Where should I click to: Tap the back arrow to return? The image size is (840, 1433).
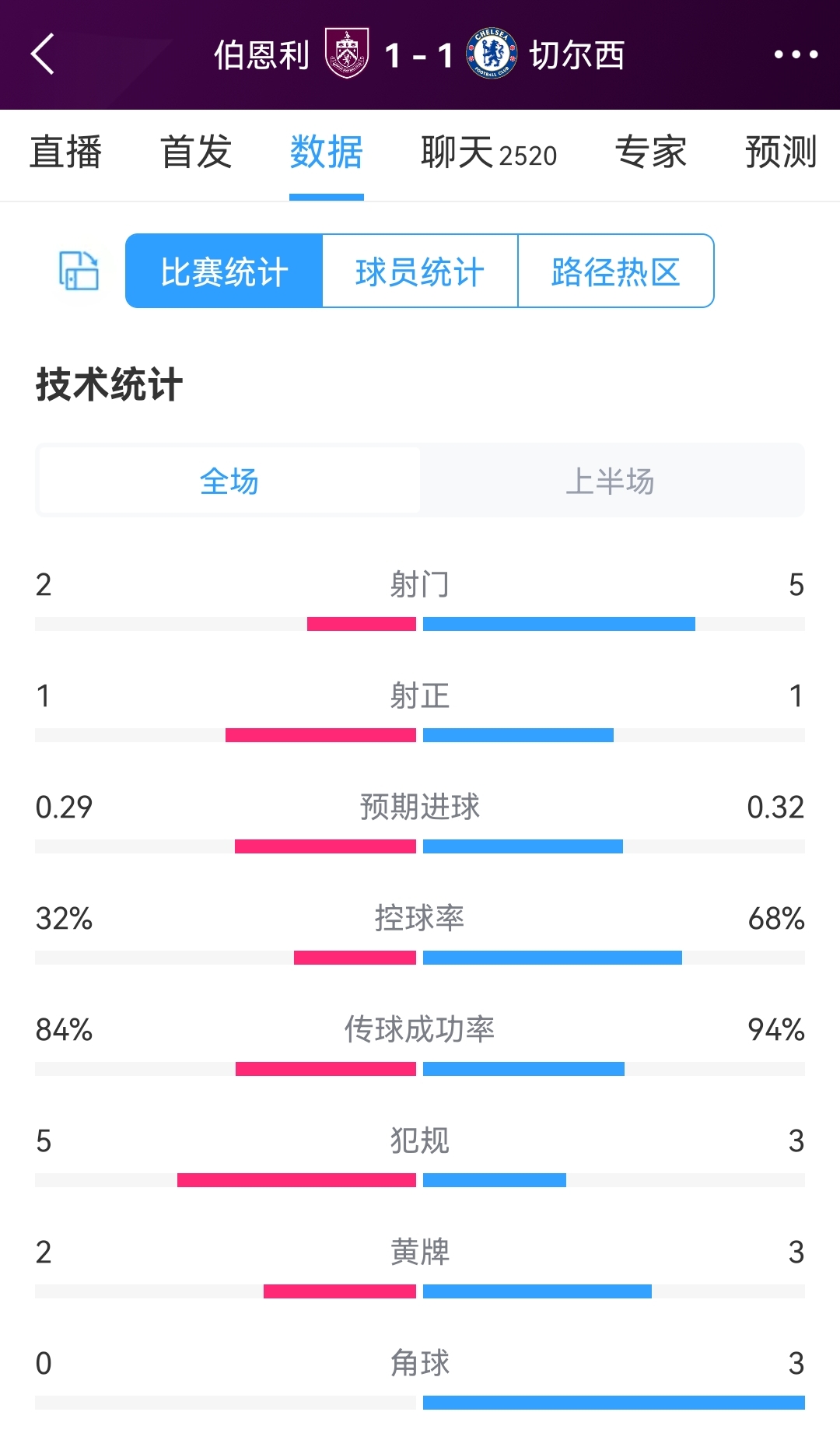click(43, 53)
